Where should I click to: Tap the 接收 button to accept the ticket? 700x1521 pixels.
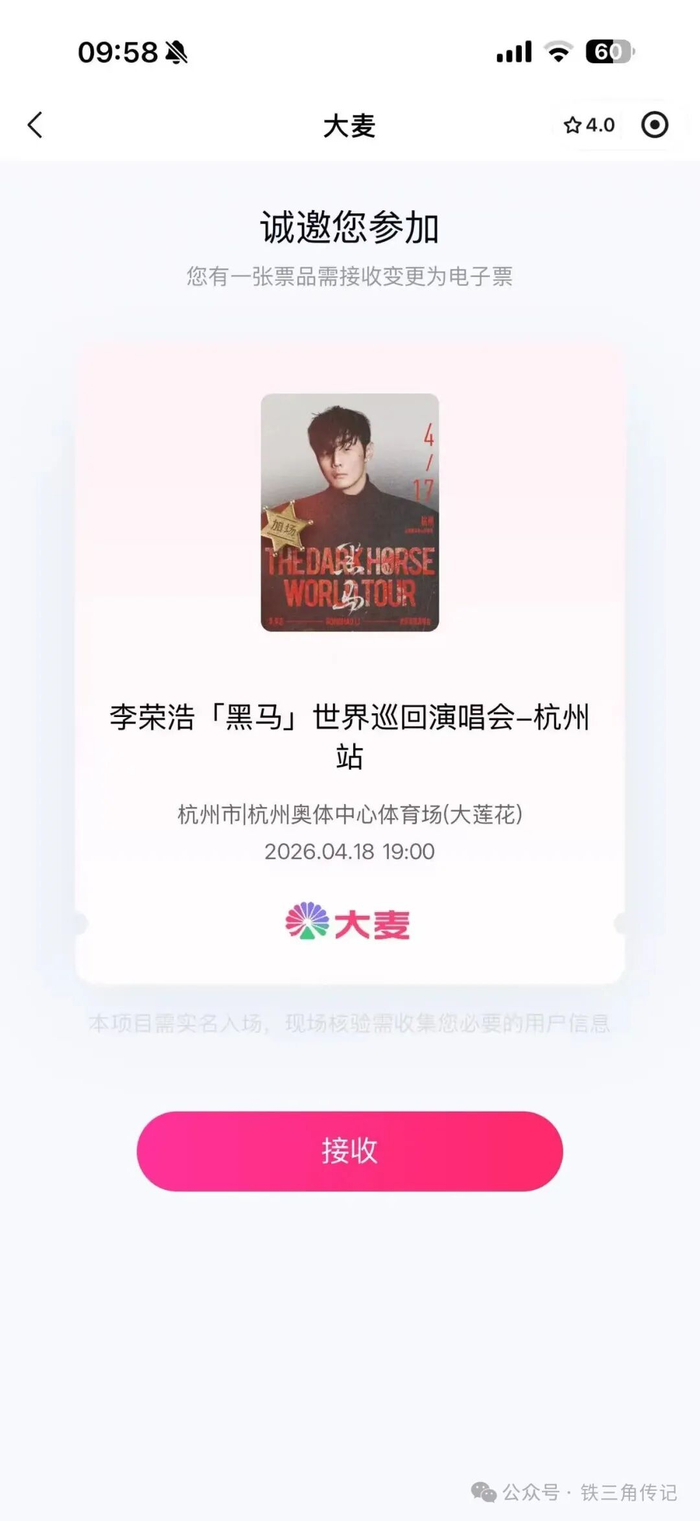click(x=350, y=1151)
